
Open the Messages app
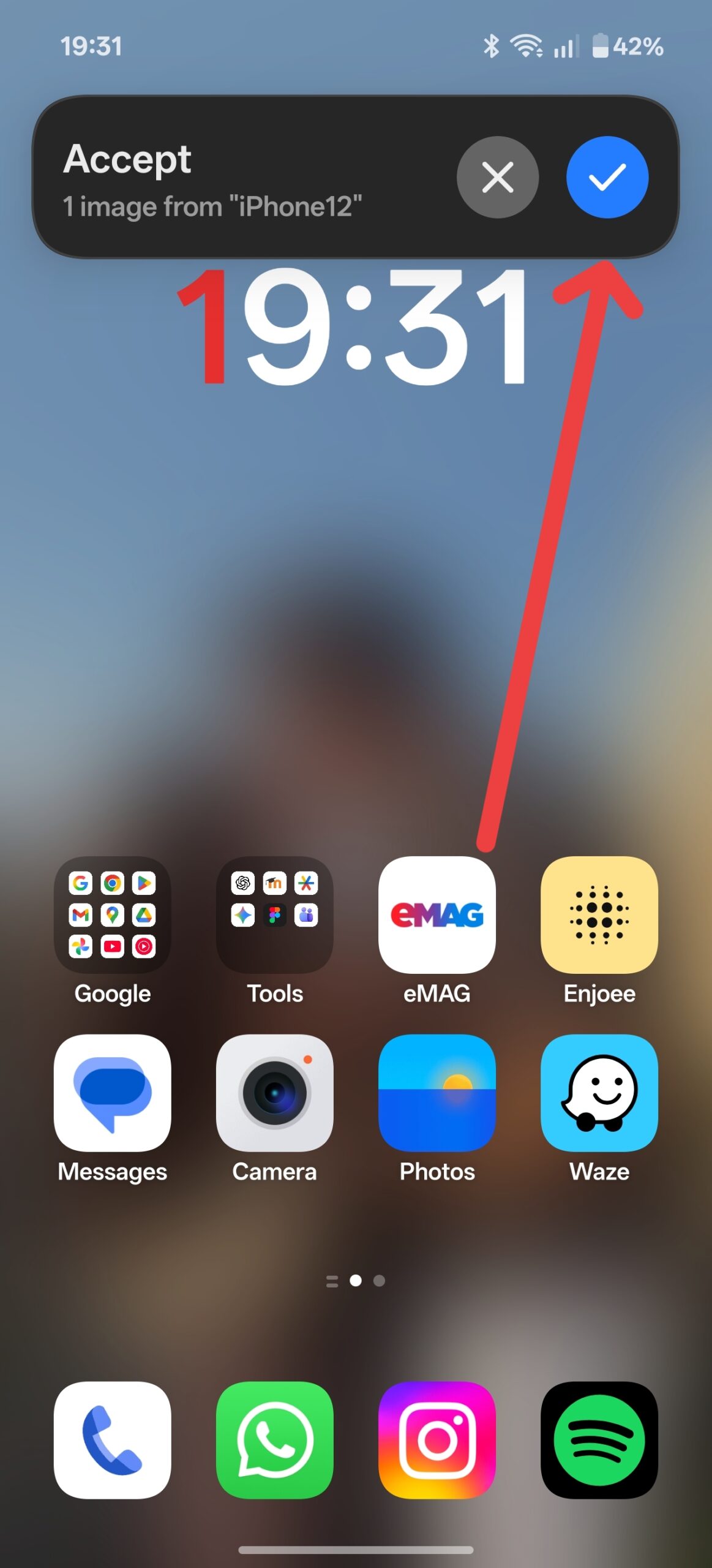pos(112,1093)
